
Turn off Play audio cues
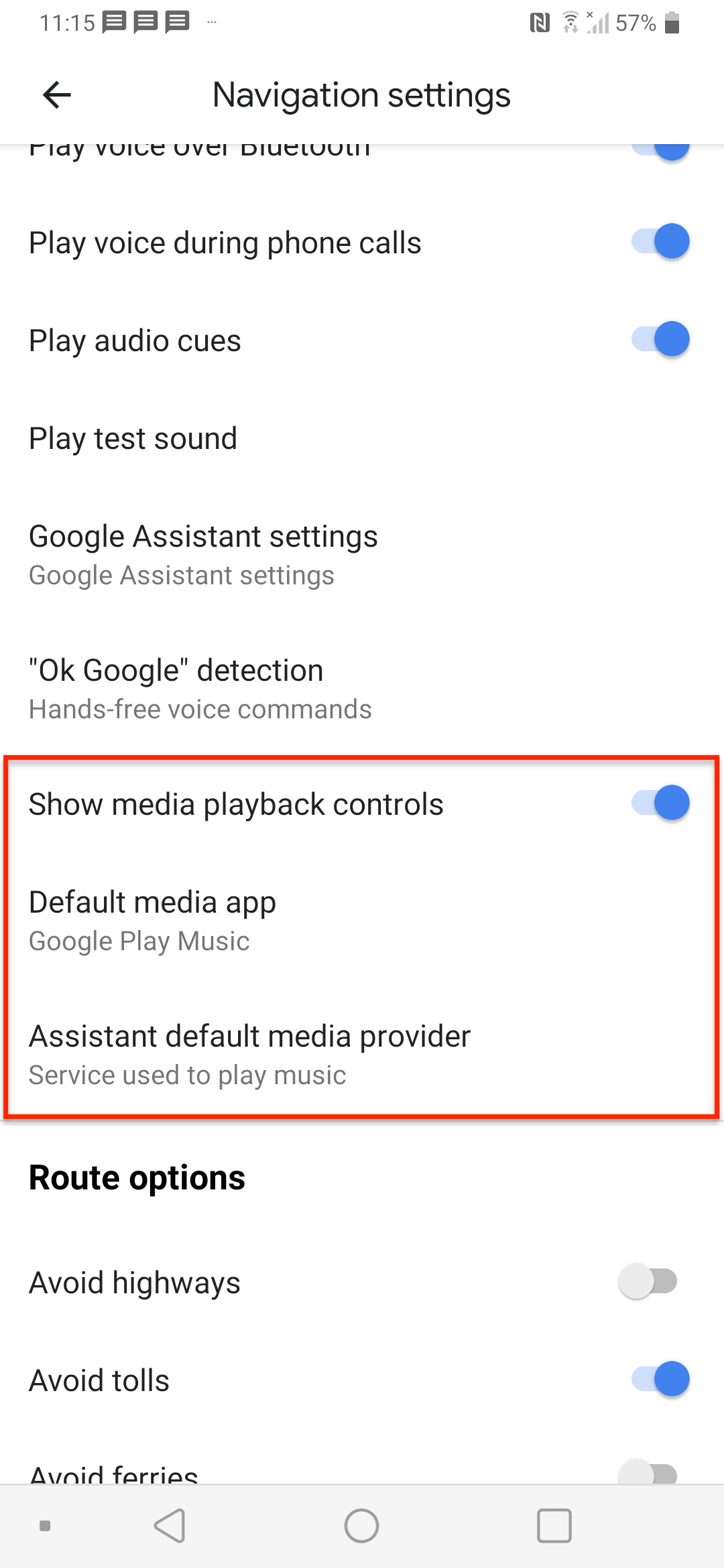tap(660, 340)
